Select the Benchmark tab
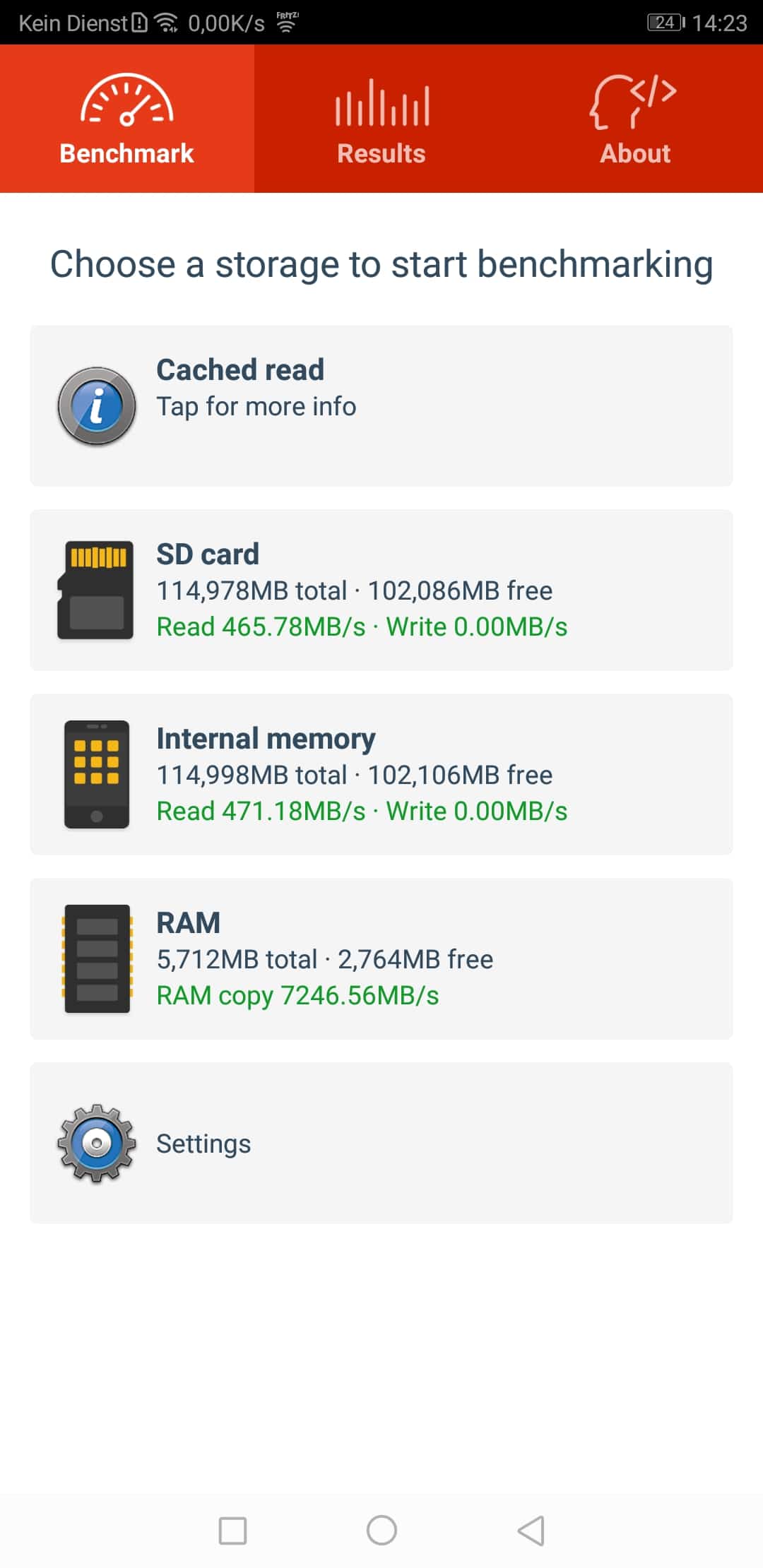763x1568 pixels. tap(127, 119)
